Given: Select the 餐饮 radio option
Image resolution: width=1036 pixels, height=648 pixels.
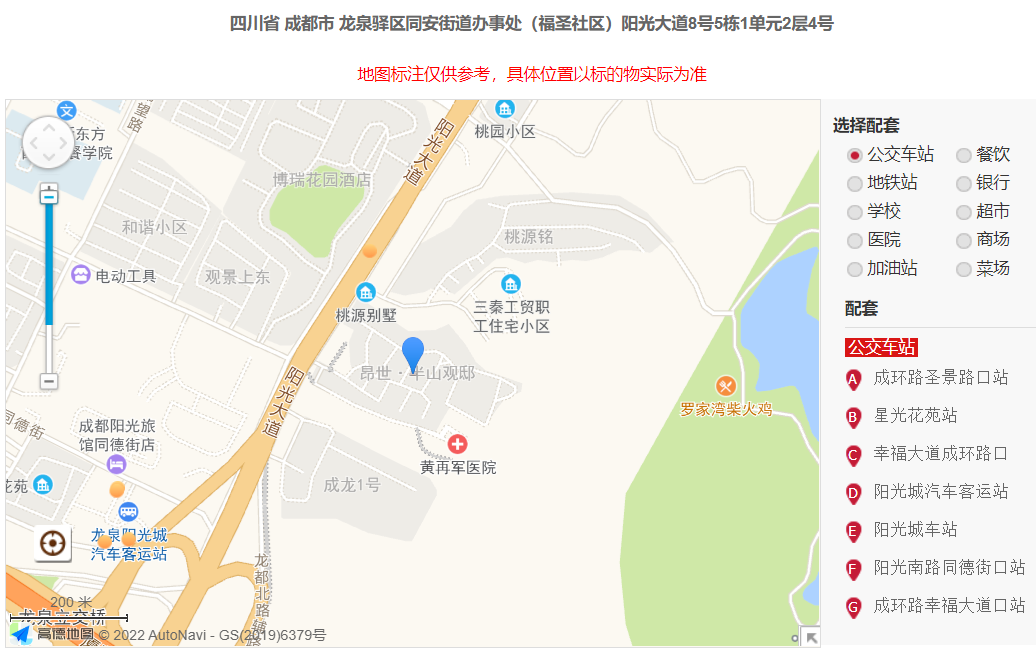Looking at the screenshot, I should point(964,155).
